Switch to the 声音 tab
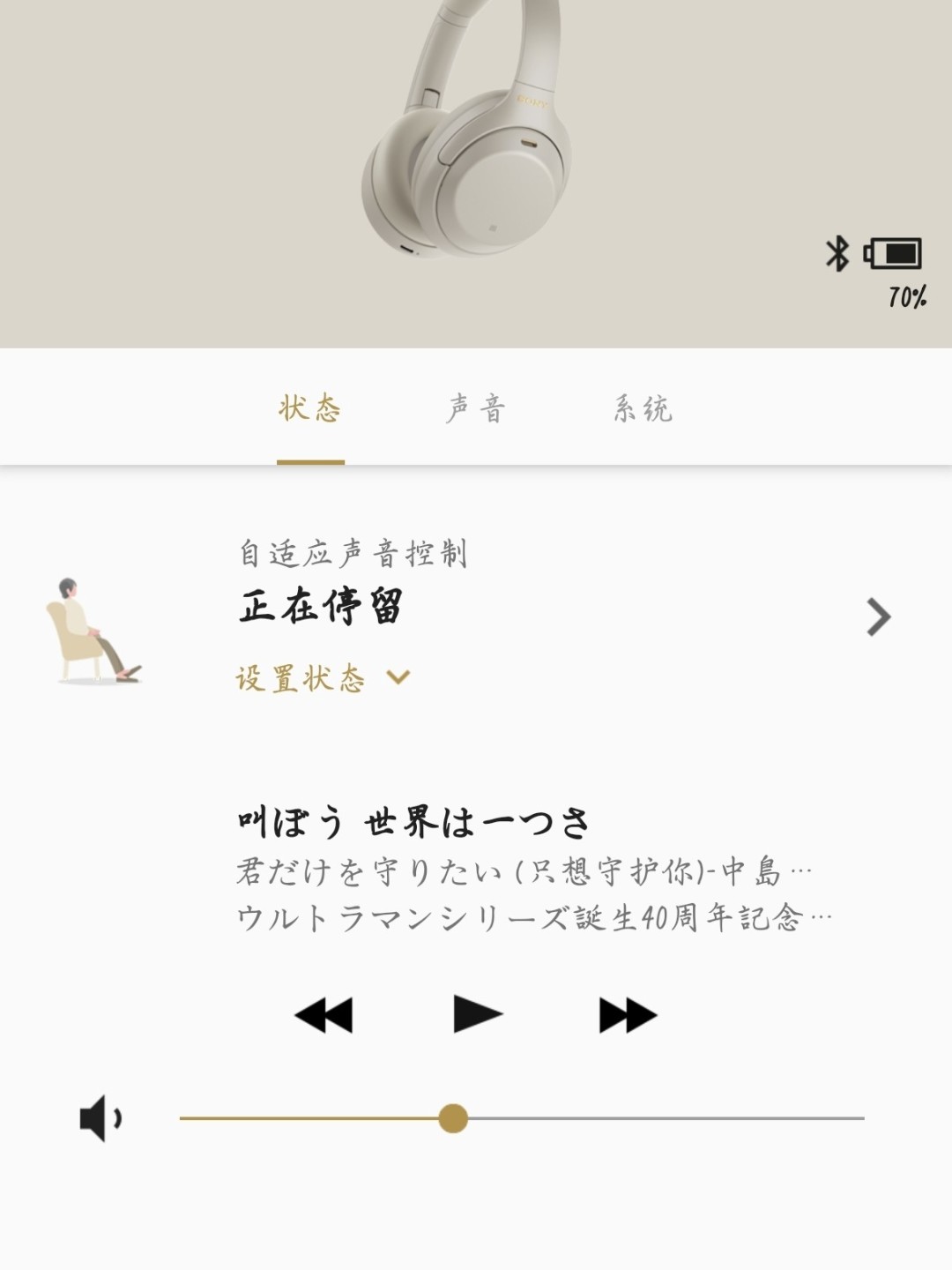This screenshot has height=1270, width=952. click(x=476, y=409)
